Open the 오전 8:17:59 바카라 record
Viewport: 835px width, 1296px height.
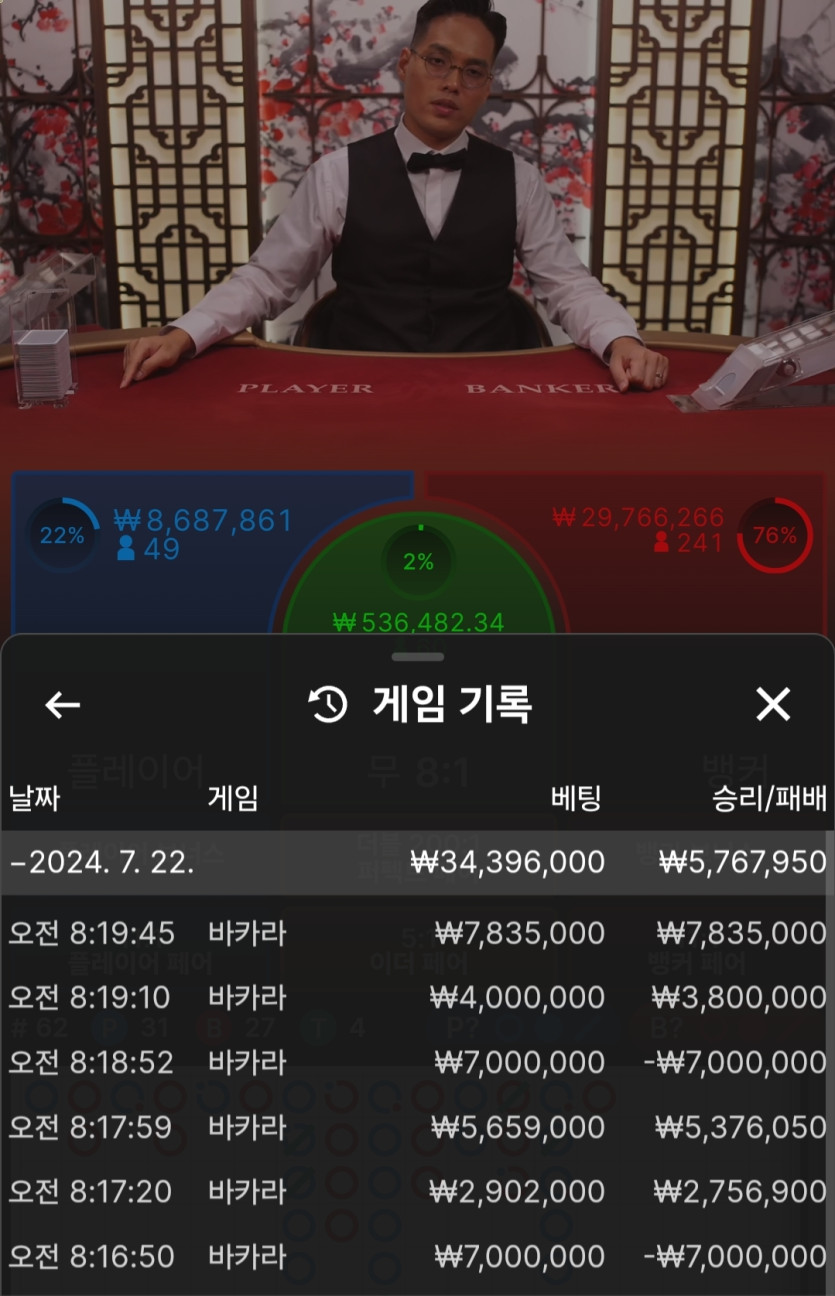click(417, 1127)
